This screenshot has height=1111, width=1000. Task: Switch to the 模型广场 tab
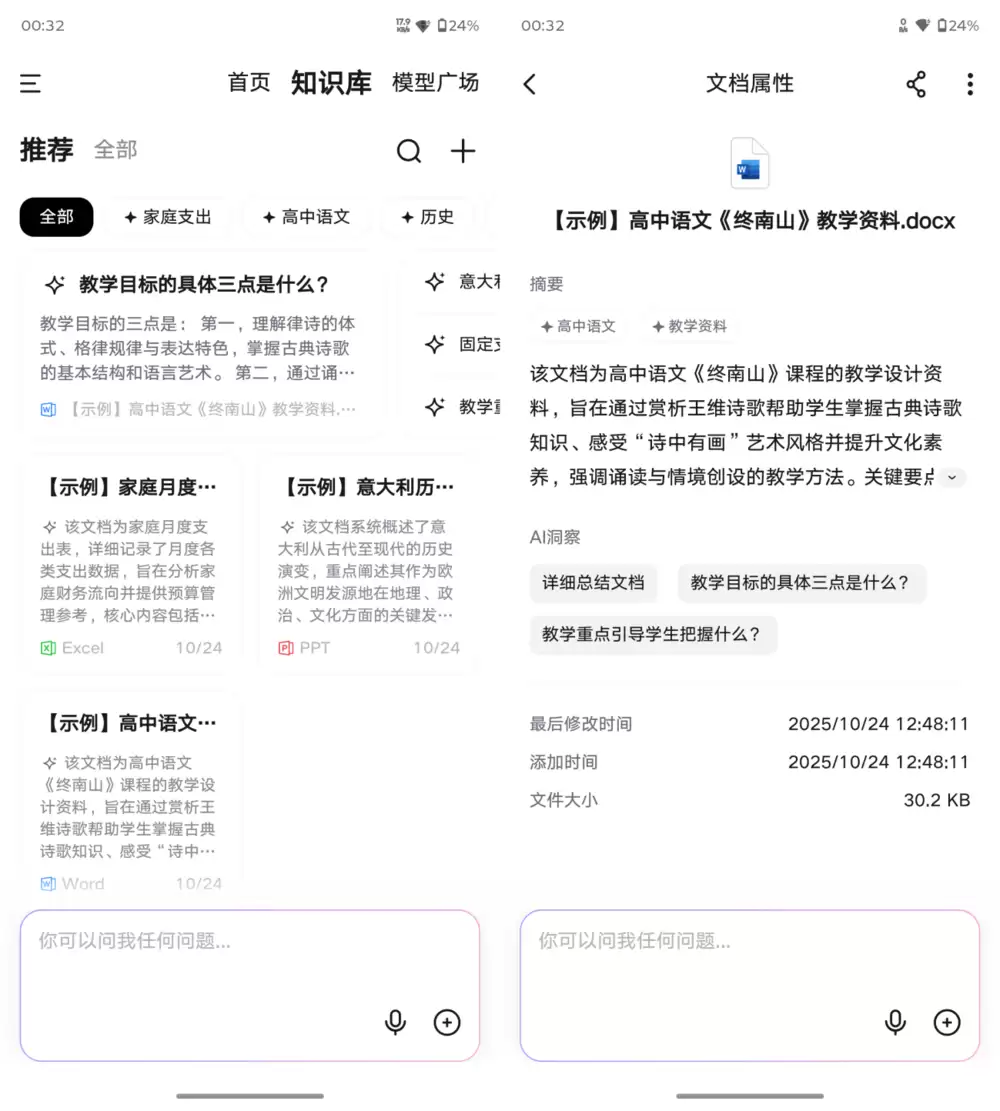435,83
